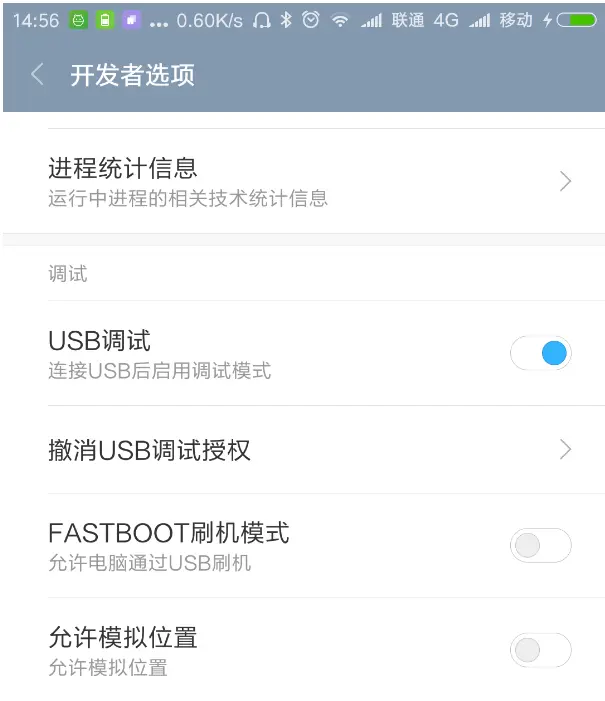Viewport: 605px width, 701px height.
Task: Go back from 开发者选项
Action: coord(38,75)
